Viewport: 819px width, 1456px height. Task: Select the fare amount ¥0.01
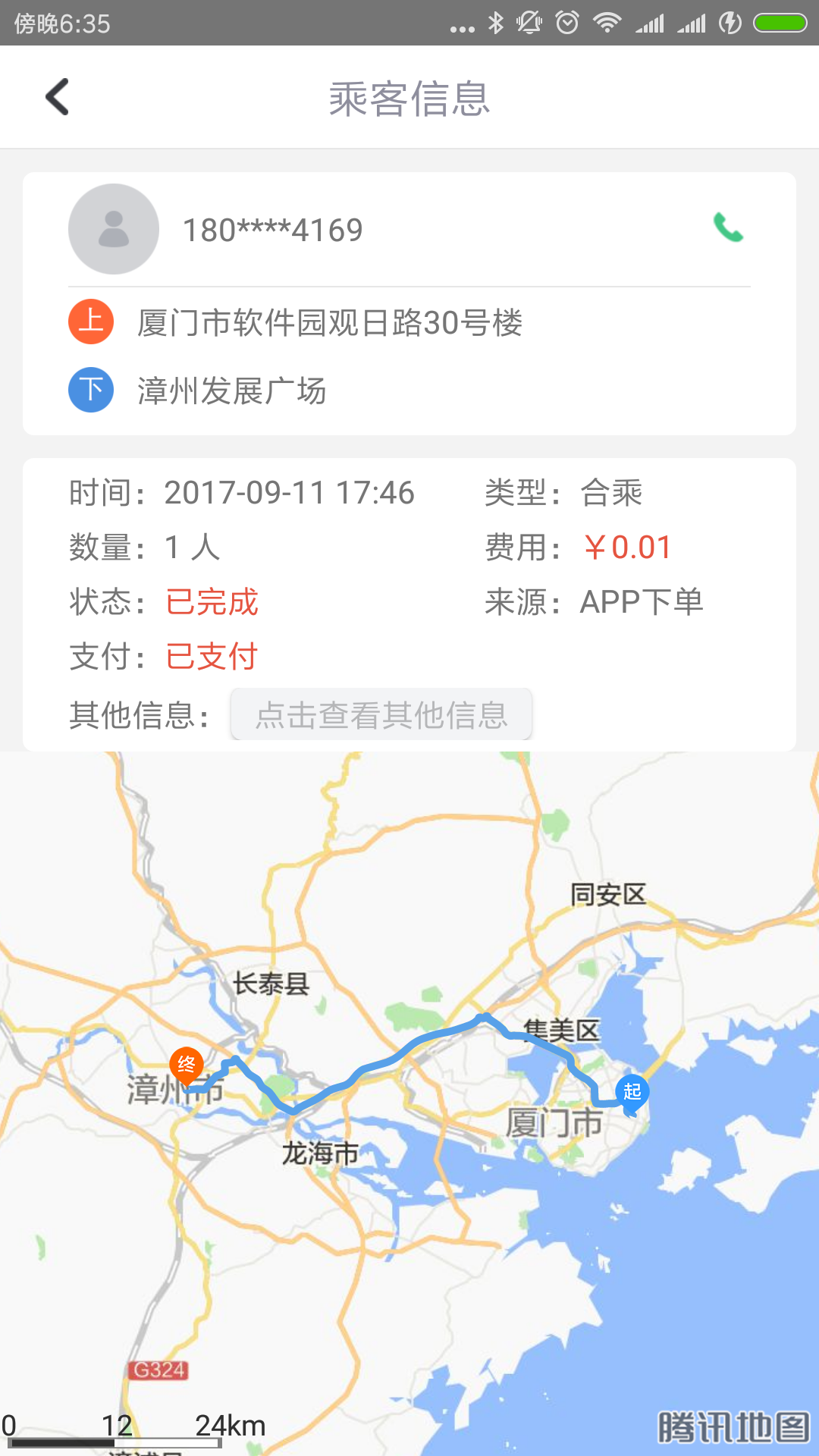pos(626,547)
